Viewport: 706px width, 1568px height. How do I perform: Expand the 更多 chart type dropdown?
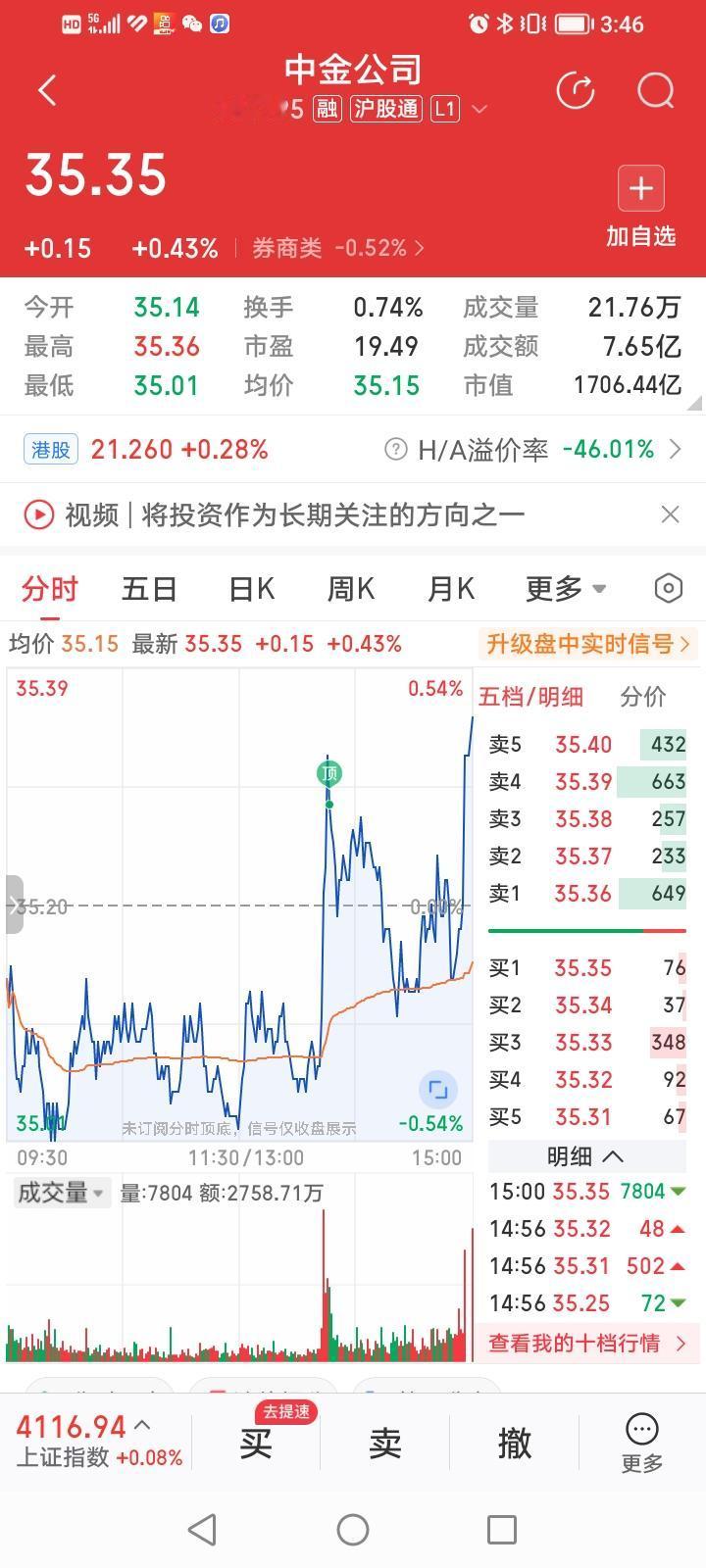[565, 588]
